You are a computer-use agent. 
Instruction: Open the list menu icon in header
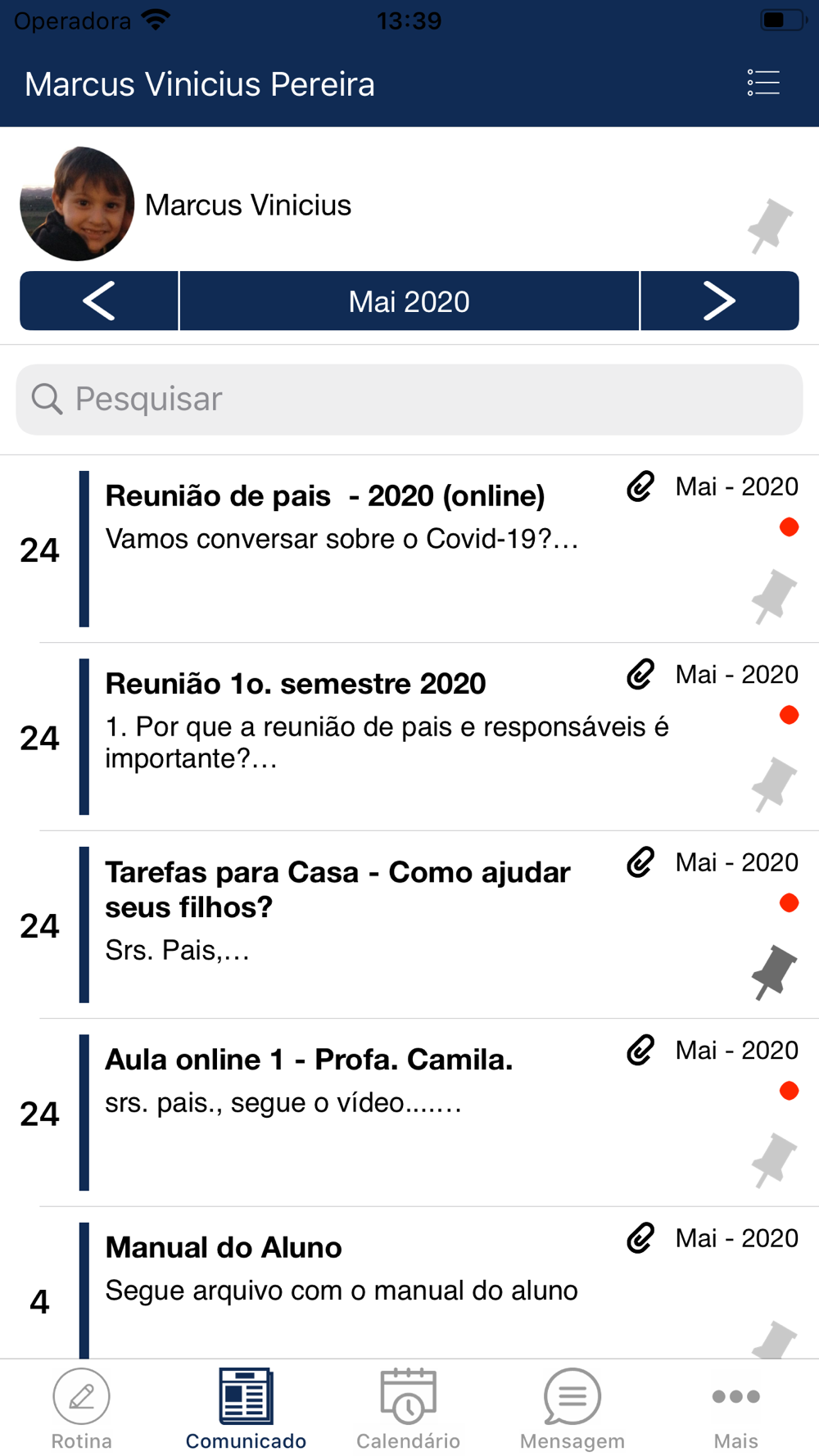(x=763, y=83)
